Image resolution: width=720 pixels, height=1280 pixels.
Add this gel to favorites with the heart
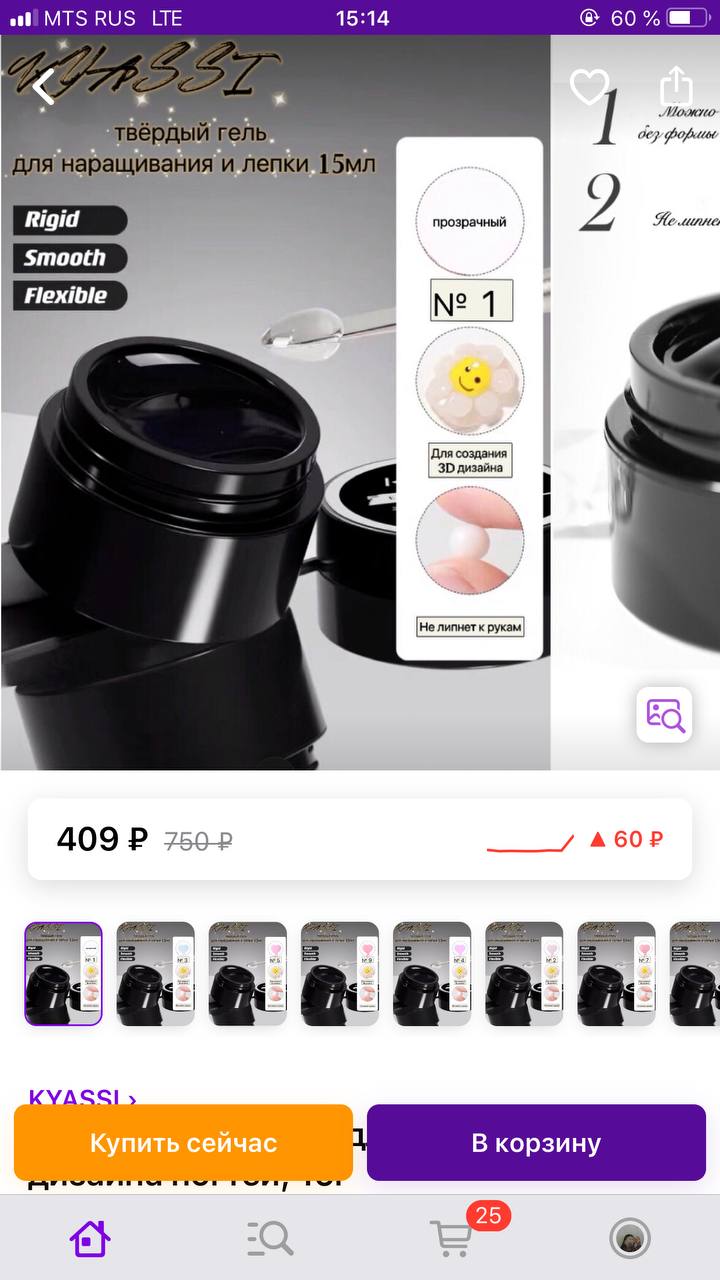(589, 87)
